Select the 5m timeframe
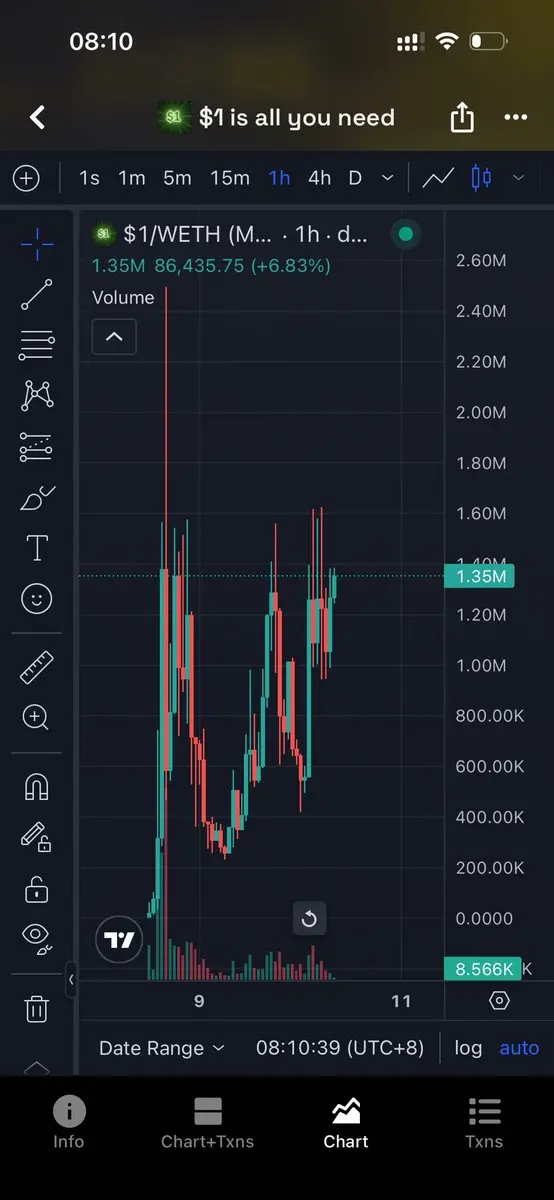 177,178
